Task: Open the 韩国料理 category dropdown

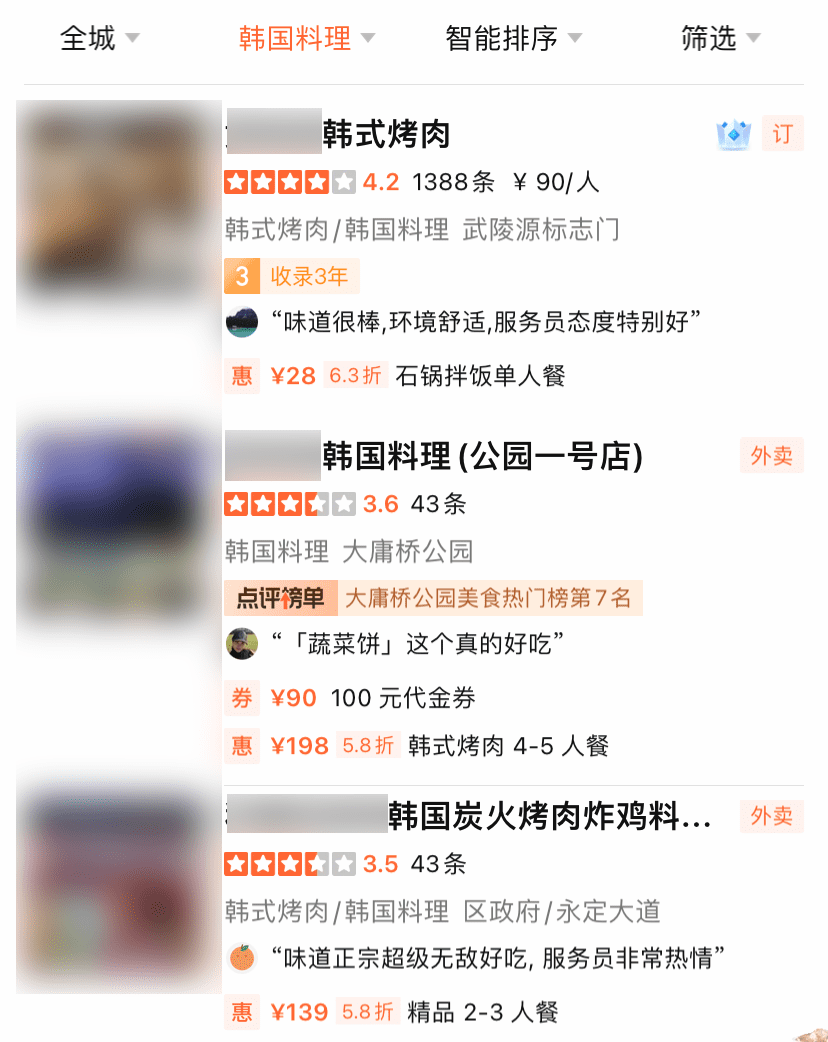Action: coord(306,39)
